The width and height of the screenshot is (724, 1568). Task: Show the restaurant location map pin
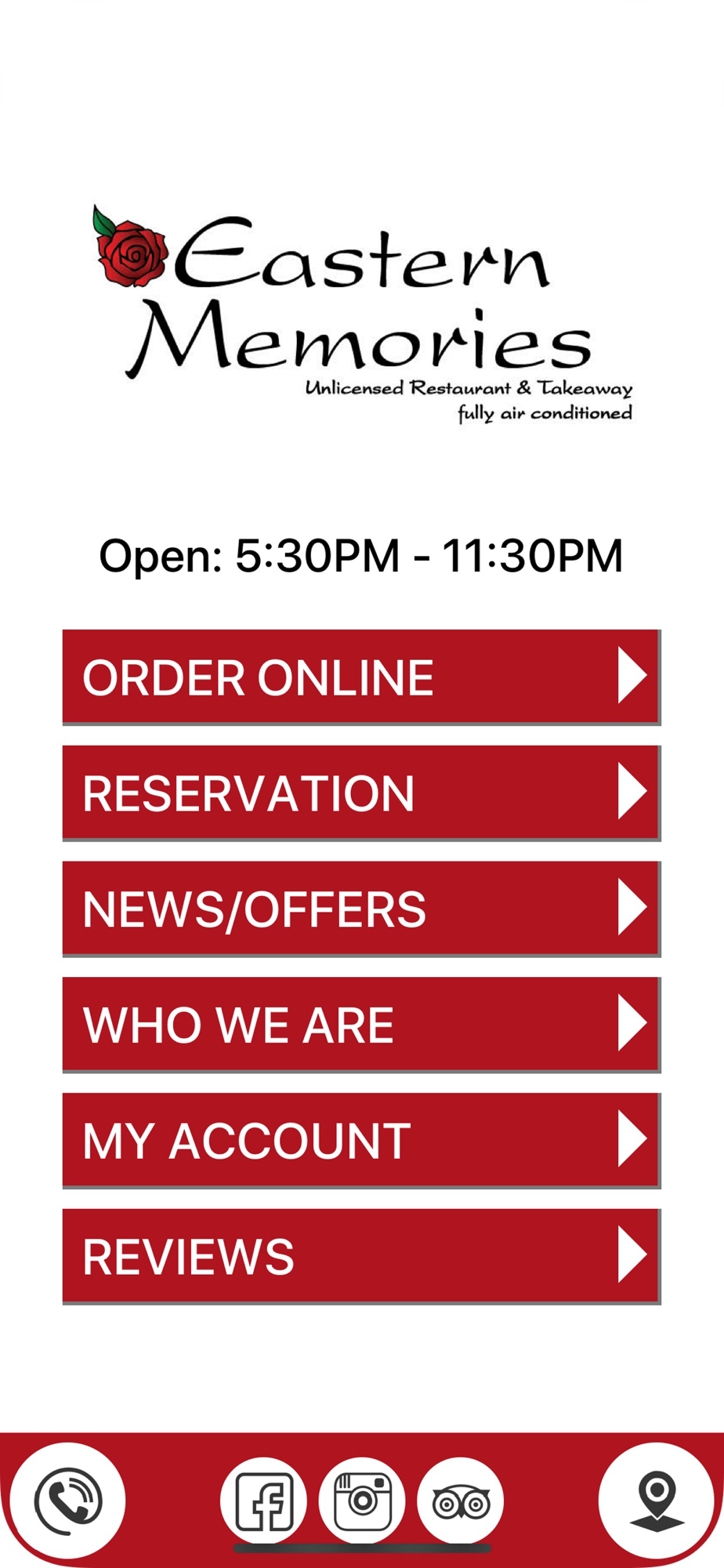tap(657, 1501)
